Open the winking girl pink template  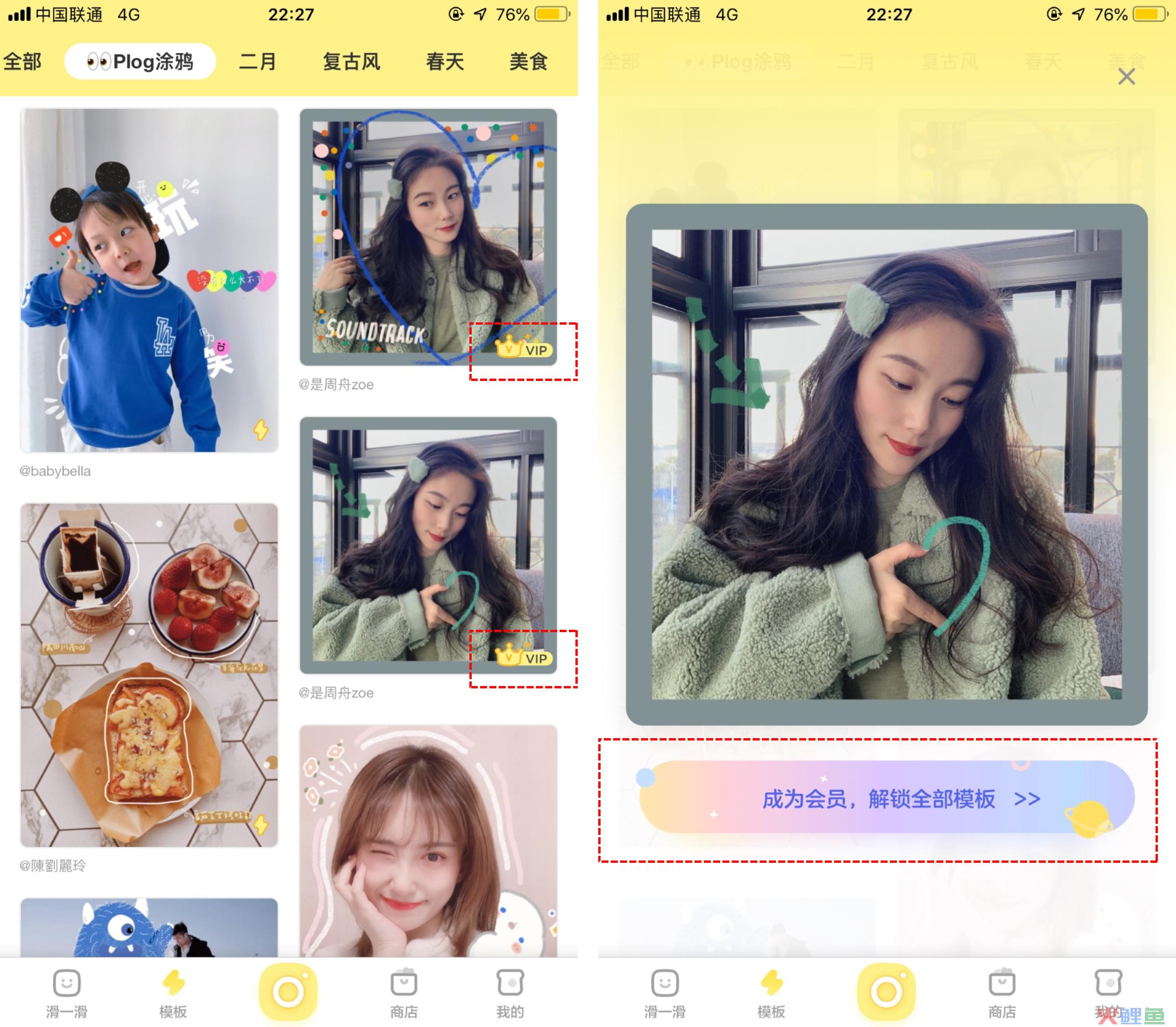pyautogui.click(x=428, y=840)
